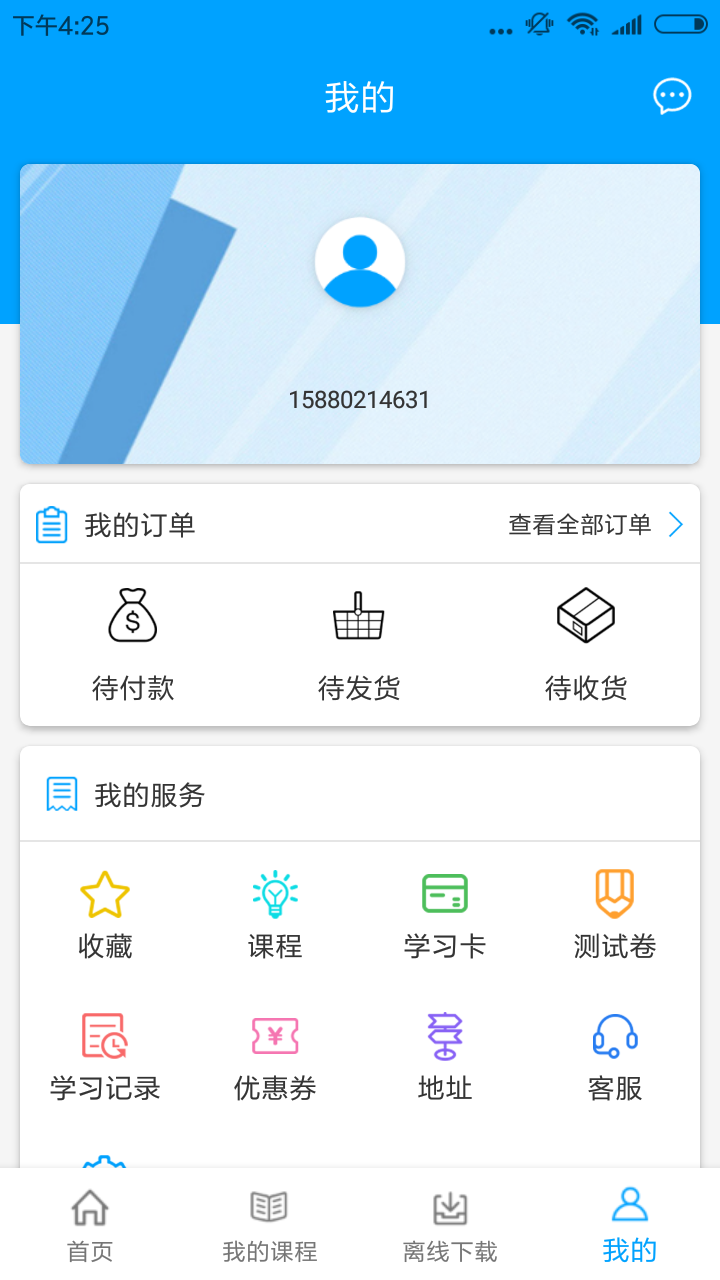Open 待收货 awaiting receipt orders
The width and height of the screenshot is (720, 1280).
pyautogui.click(x=586, y=644)
